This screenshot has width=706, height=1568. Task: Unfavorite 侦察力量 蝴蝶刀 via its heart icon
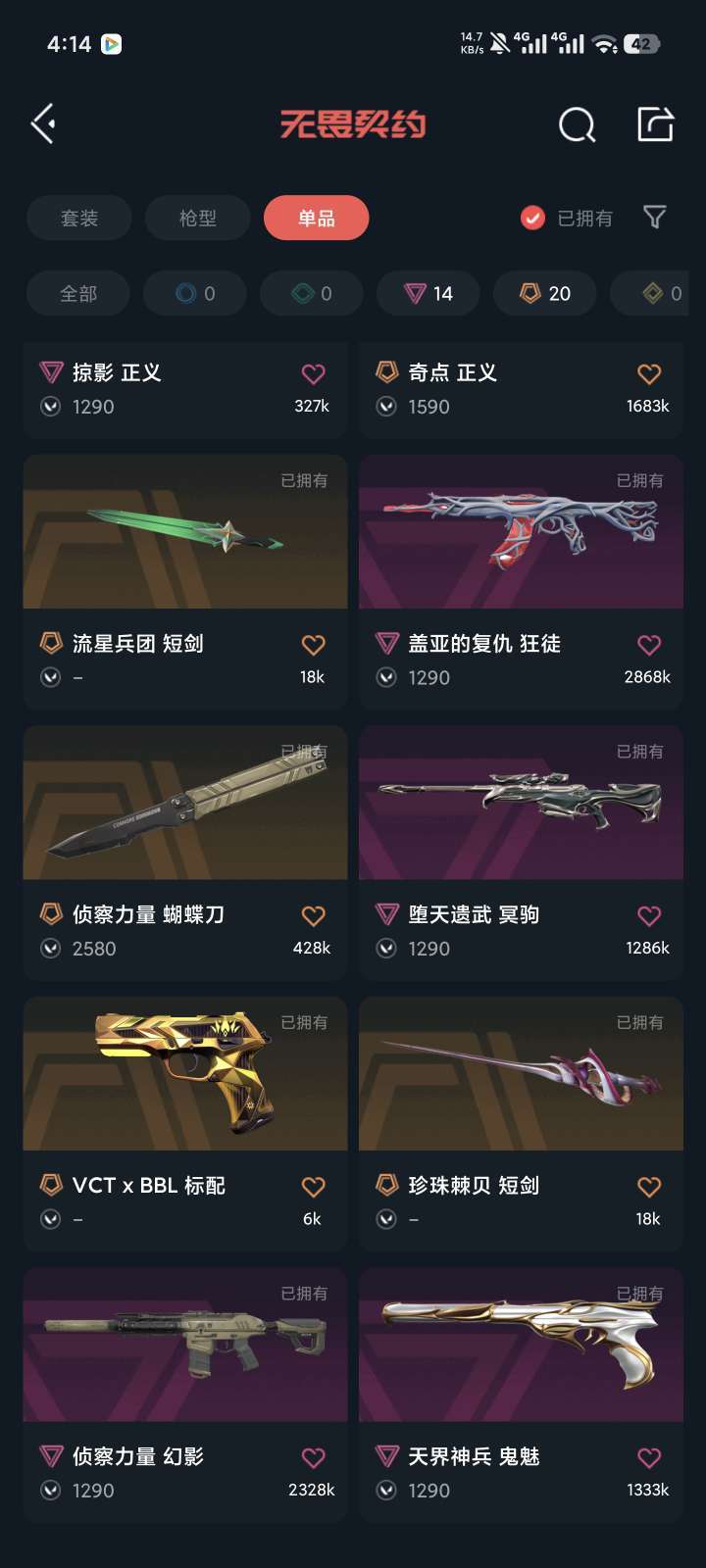pyautogui.click(x=313, y=914)
